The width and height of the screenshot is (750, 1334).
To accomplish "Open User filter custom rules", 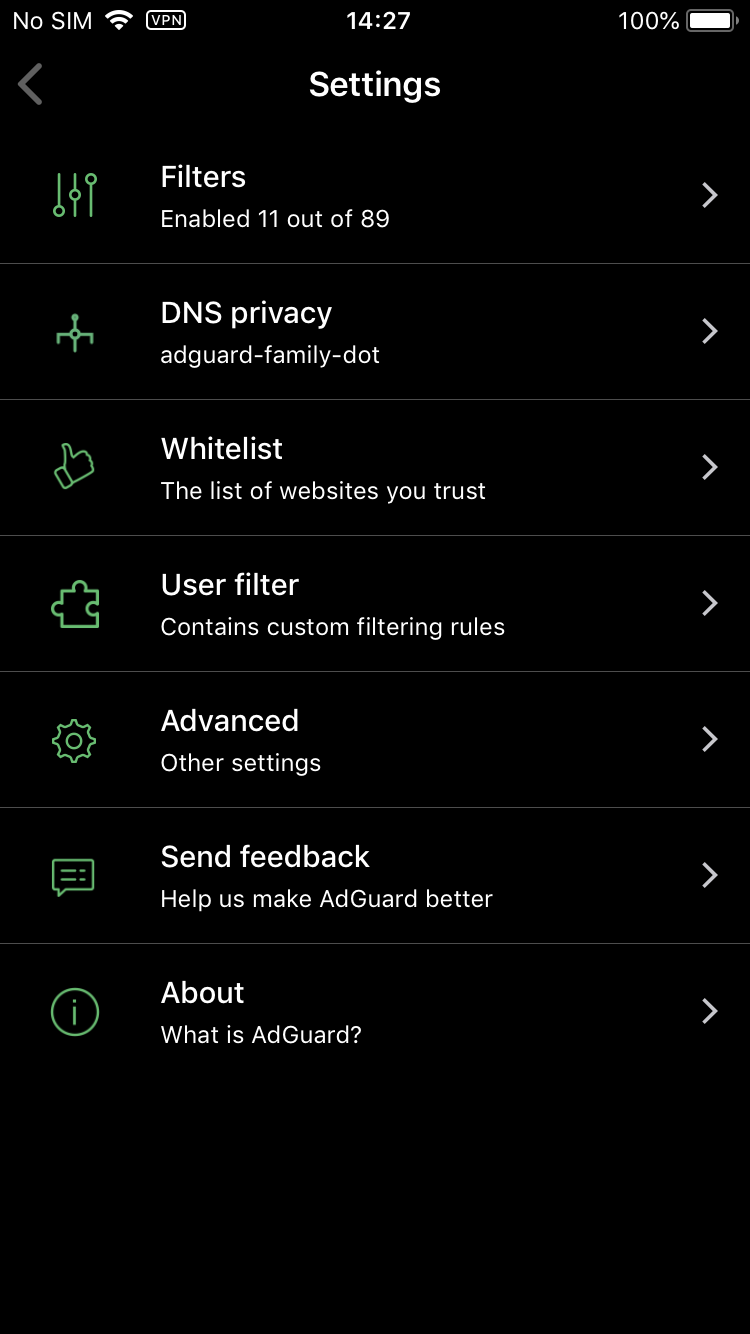I will click(x=375, y=604).
